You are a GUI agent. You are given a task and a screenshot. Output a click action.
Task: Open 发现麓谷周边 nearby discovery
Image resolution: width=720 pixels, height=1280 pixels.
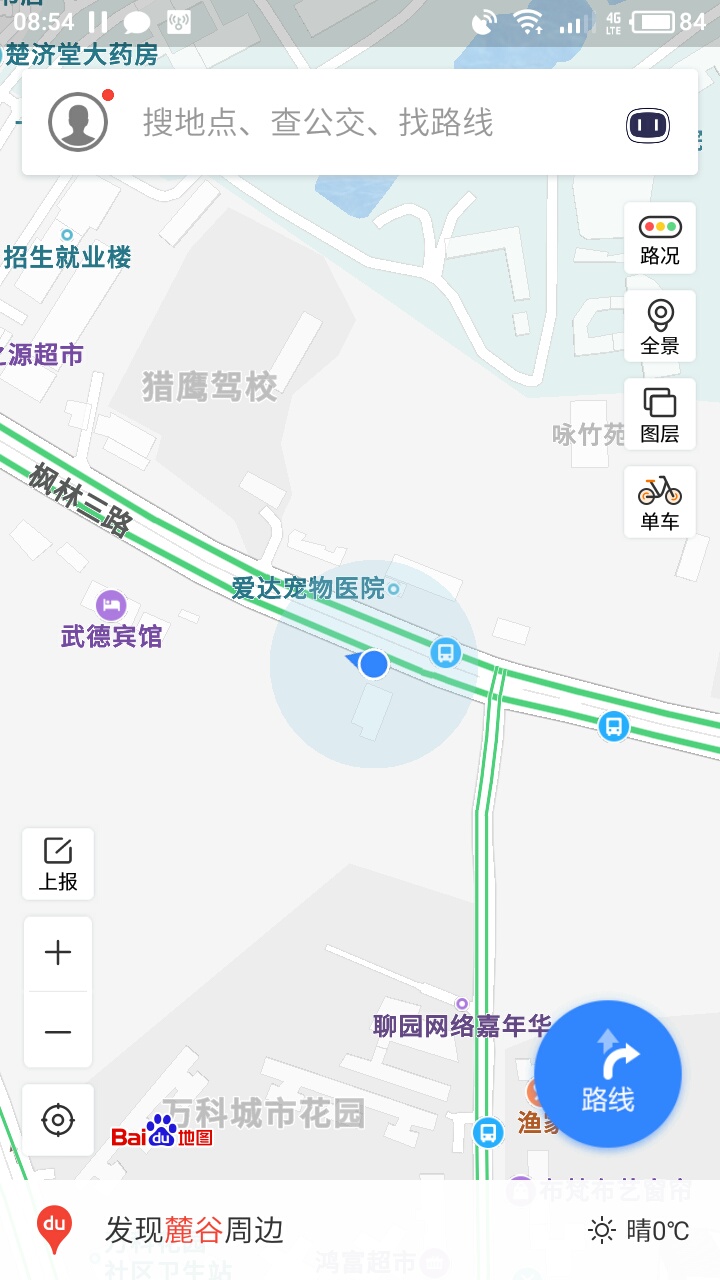click(194, 1230)
